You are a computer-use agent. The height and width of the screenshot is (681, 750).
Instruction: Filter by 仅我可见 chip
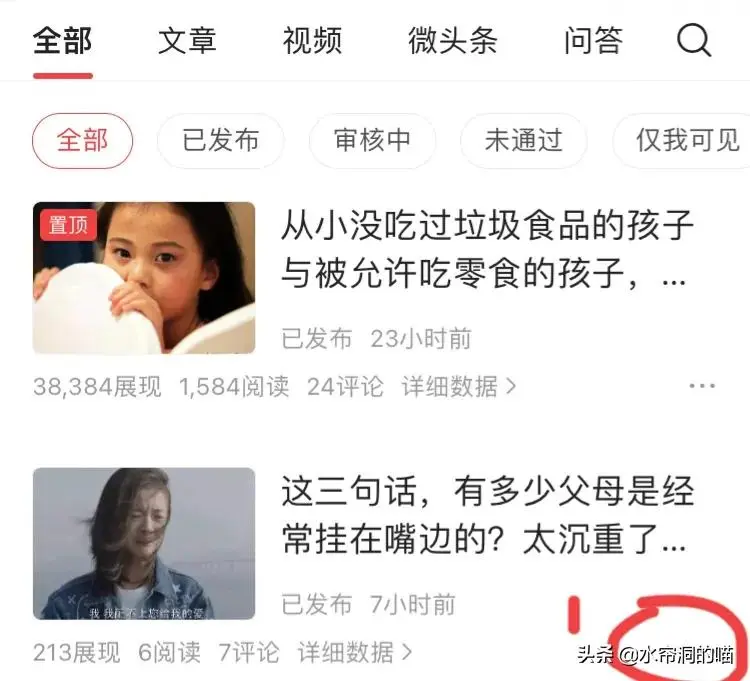click(686, 141)
